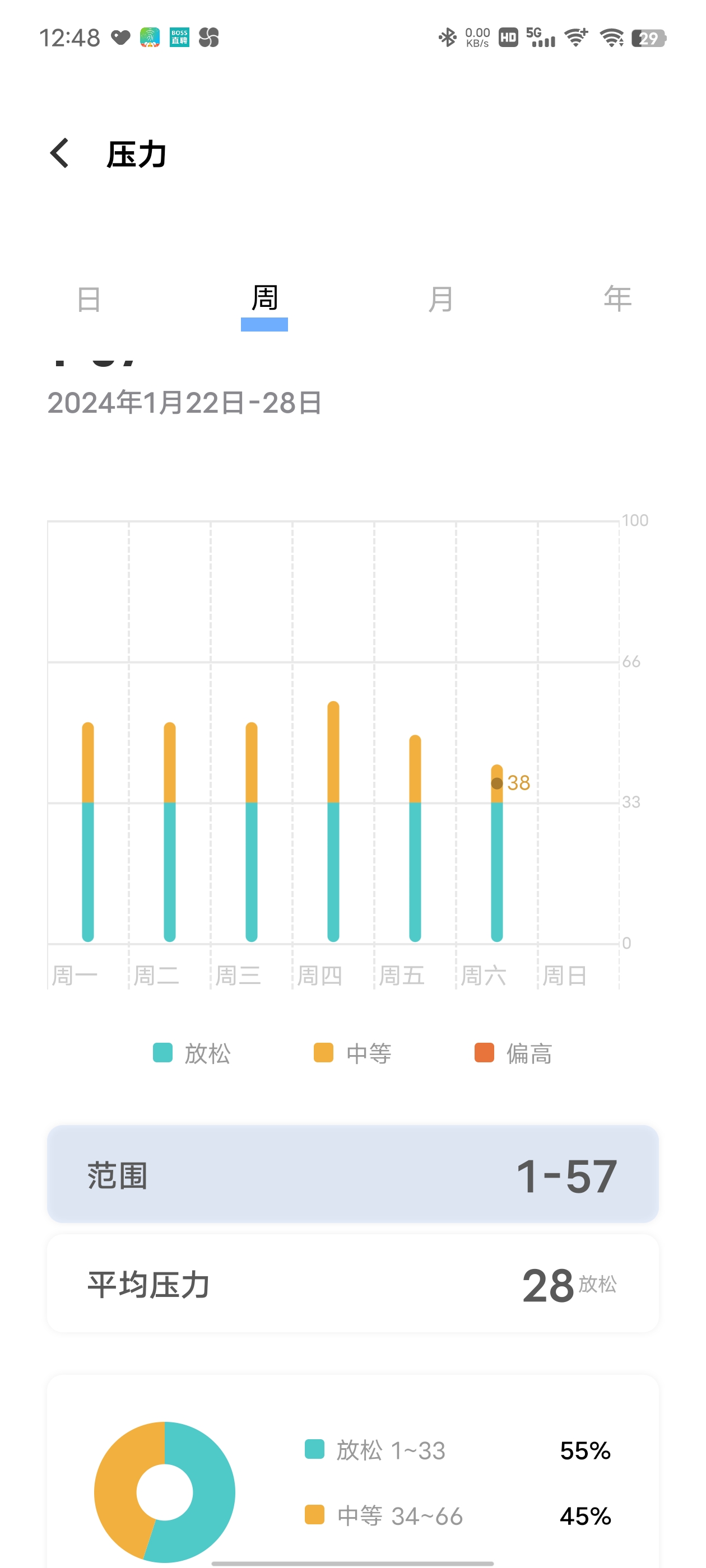Switch to the 月 tab
706x1568 pixels.
(440, 300)
